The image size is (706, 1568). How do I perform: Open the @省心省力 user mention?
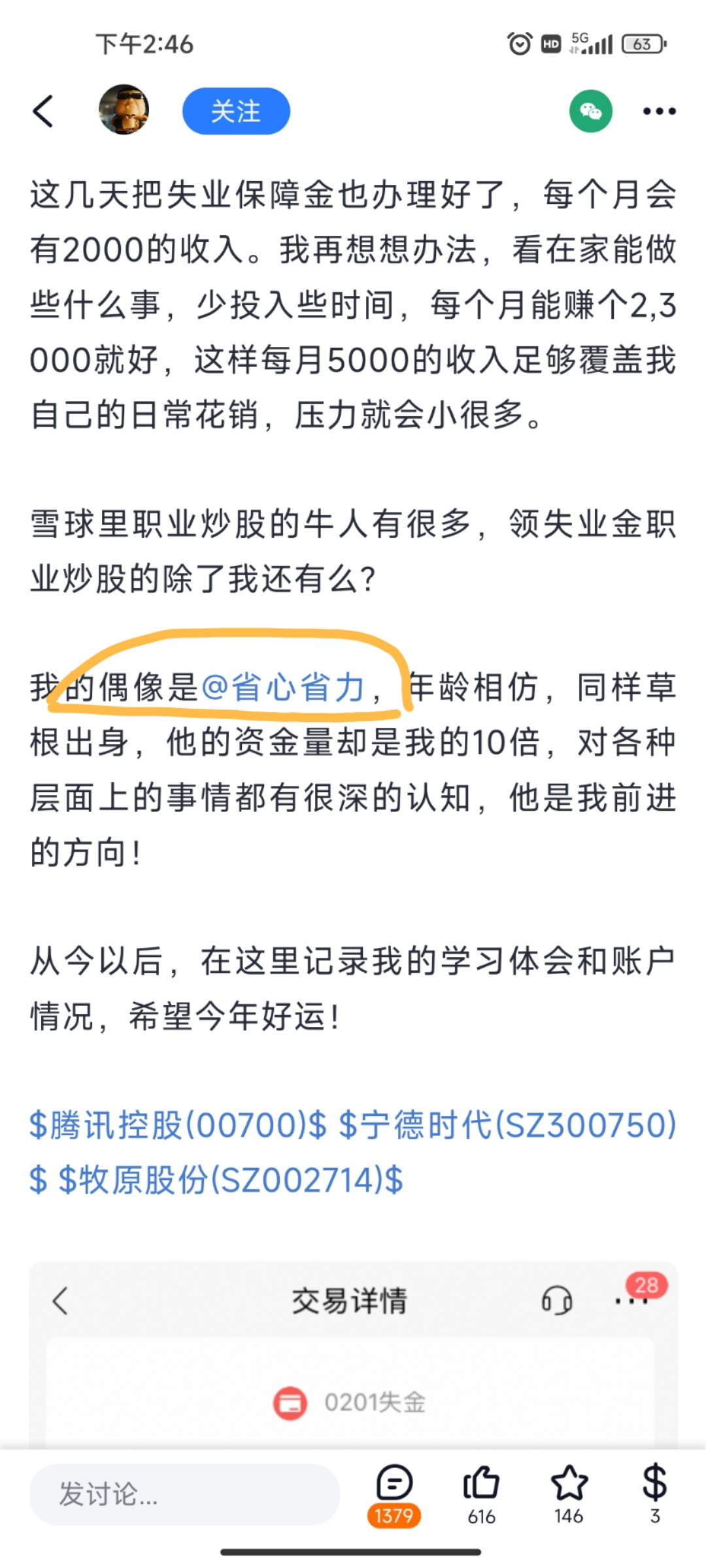[283, 687]
